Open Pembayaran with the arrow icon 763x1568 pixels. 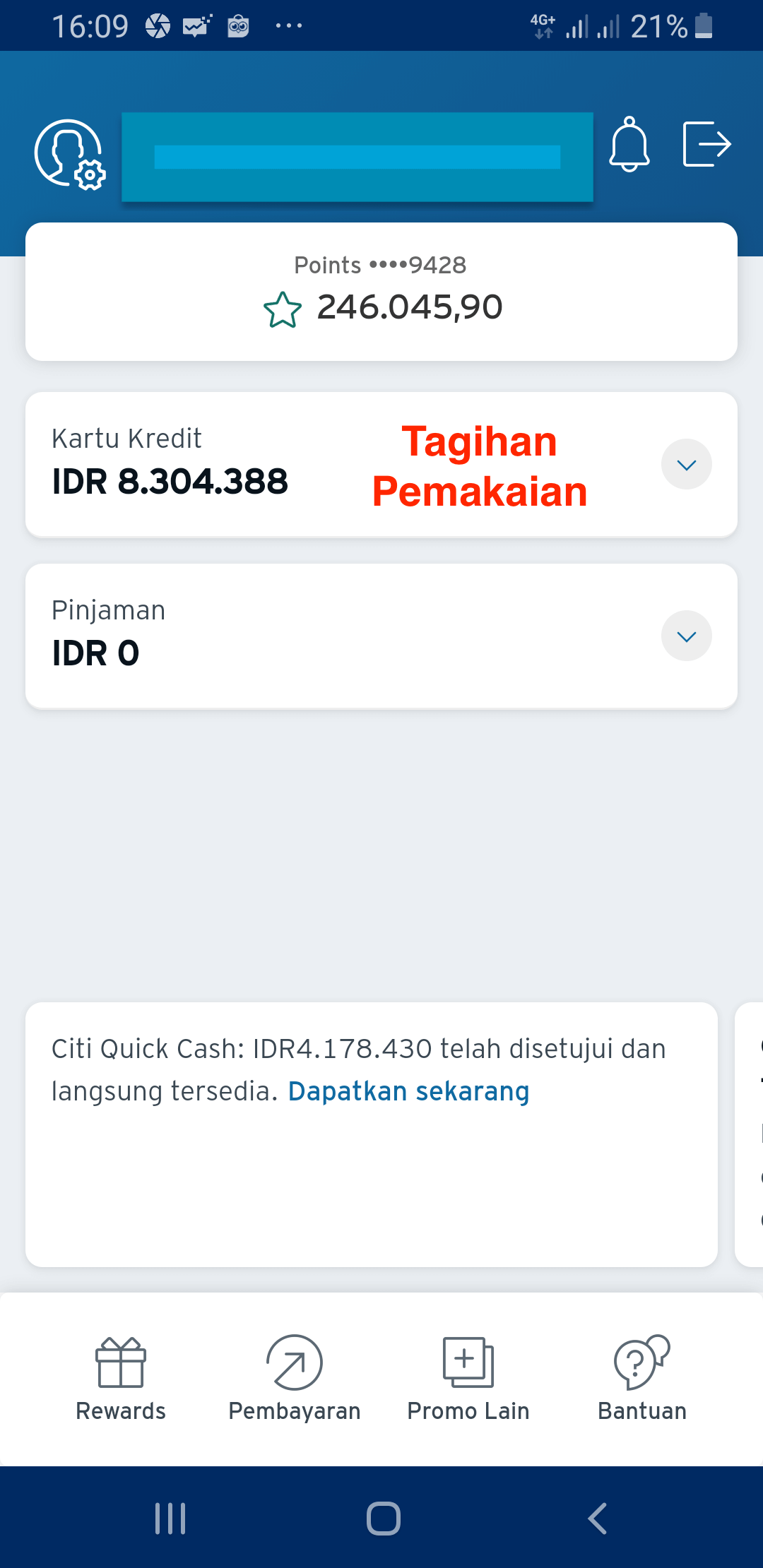click(294, 1362)
